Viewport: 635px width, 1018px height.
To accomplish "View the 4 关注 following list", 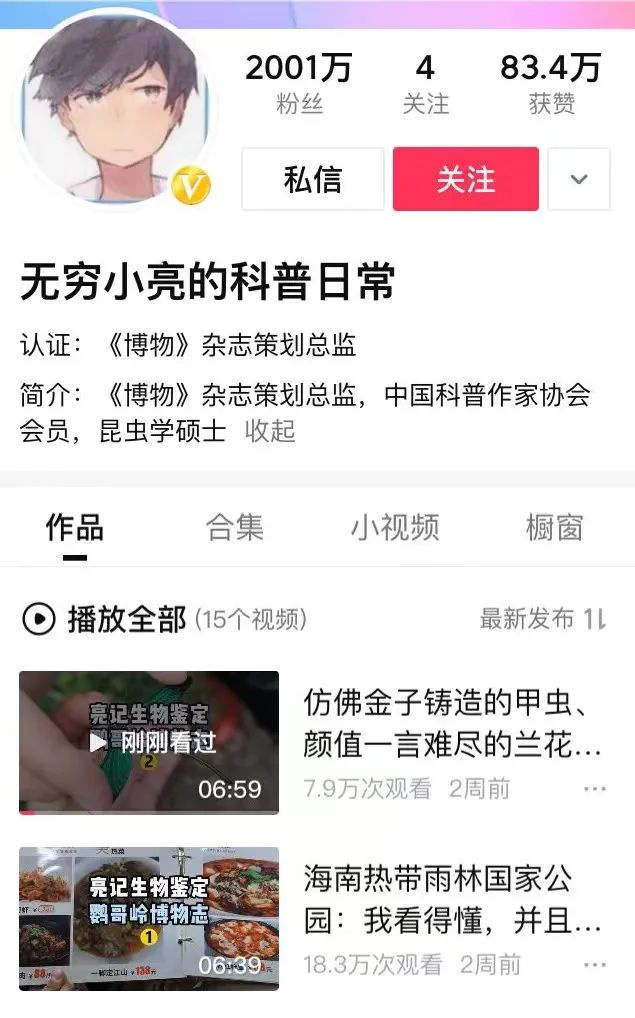I will tap(425, 83).
